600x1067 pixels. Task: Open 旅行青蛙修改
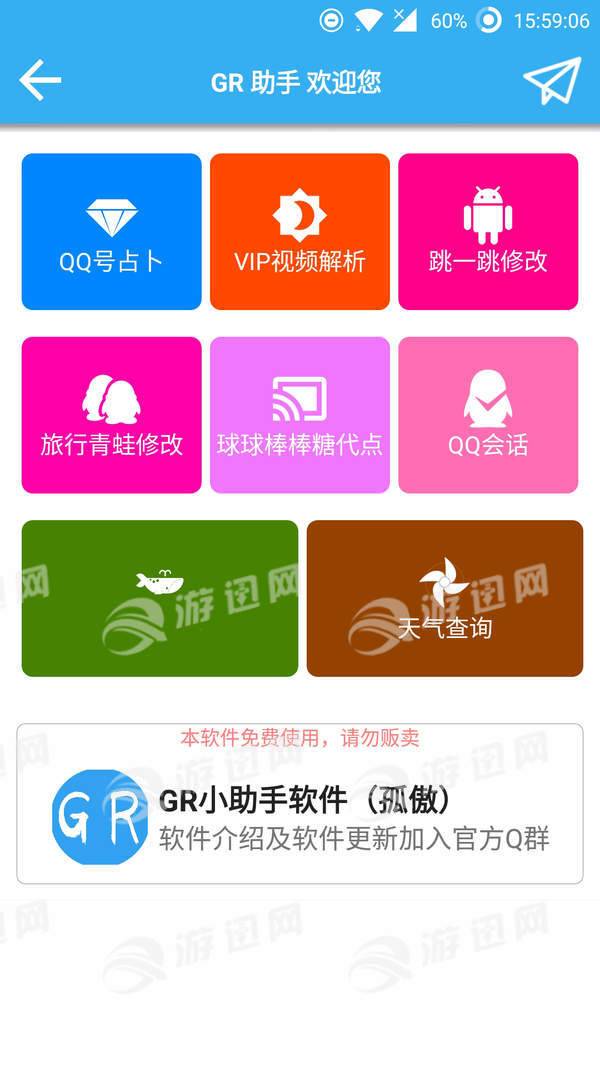point(111,415)
